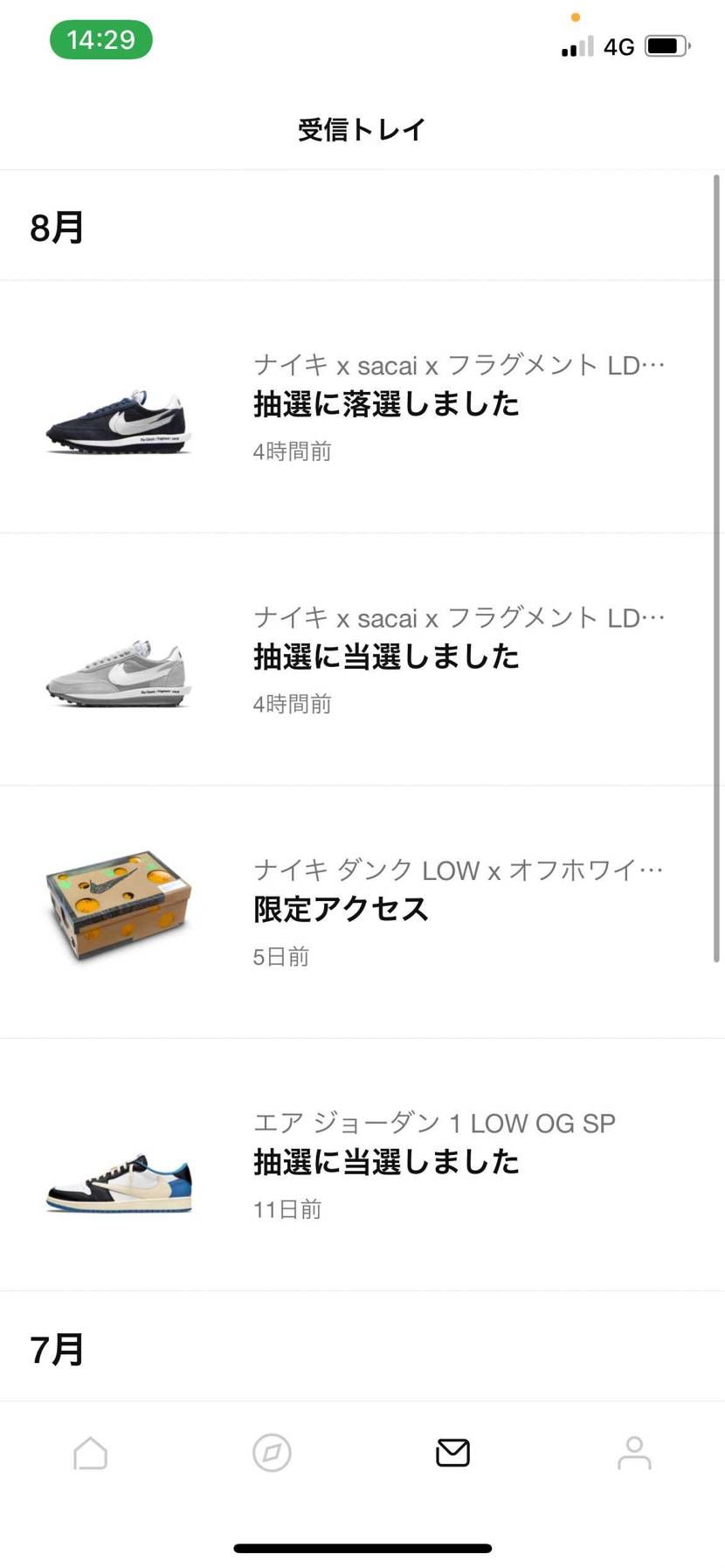Select the Discover compass icon

pos(272,1453)
